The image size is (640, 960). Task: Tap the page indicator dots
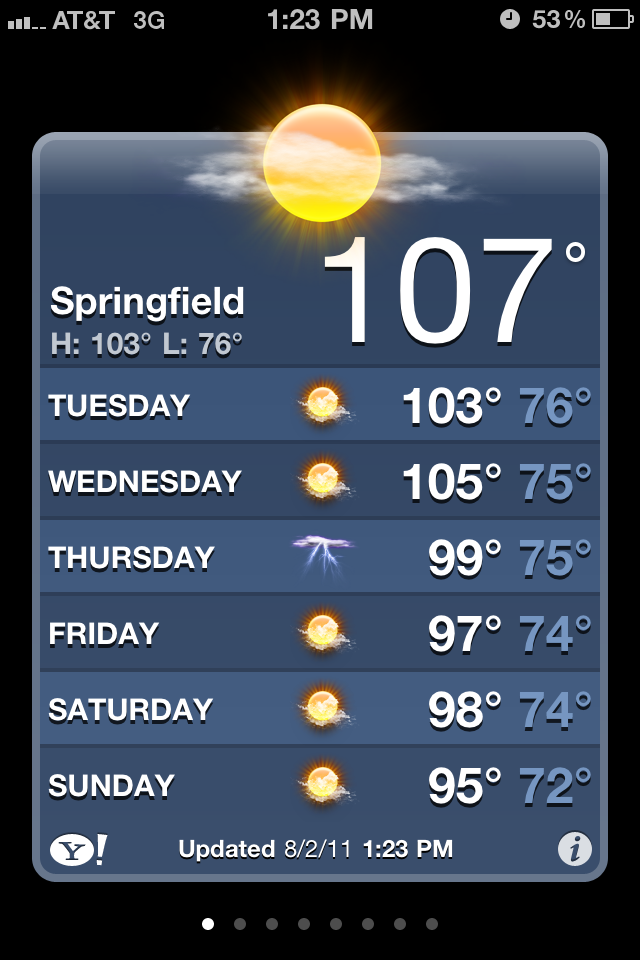[x=320, y=924]
